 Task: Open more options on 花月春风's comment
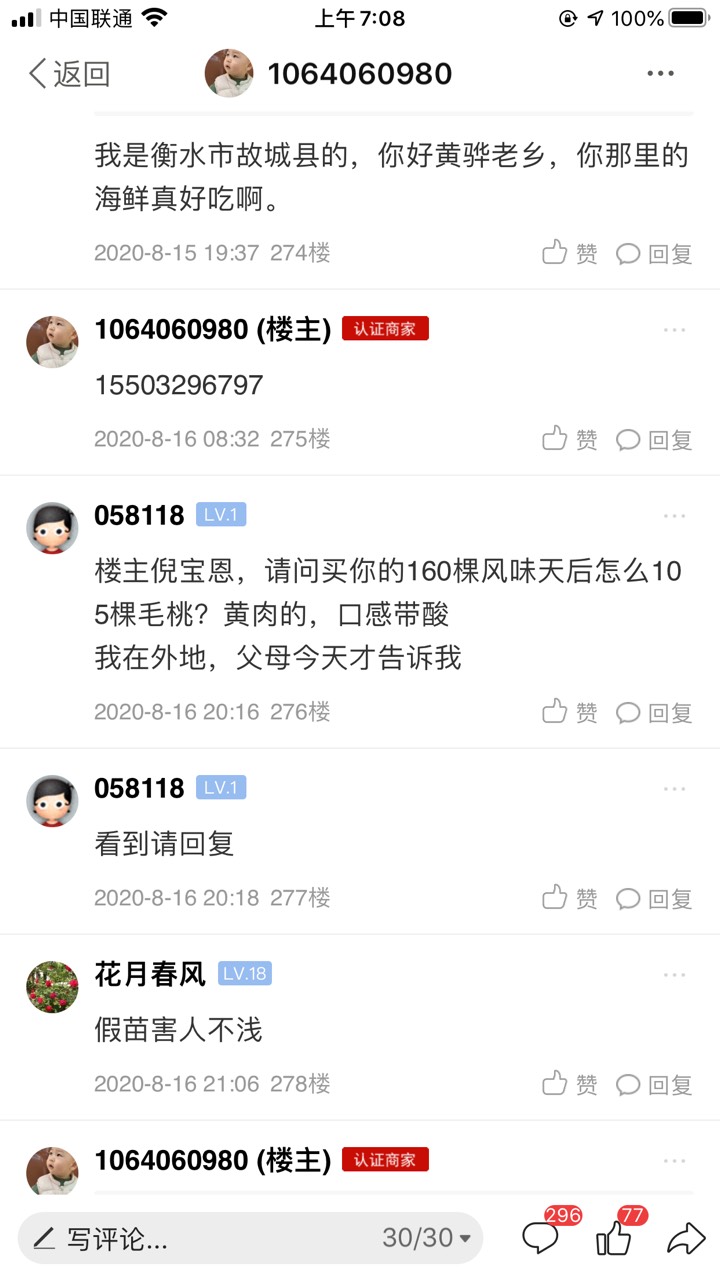click(675, 974)
